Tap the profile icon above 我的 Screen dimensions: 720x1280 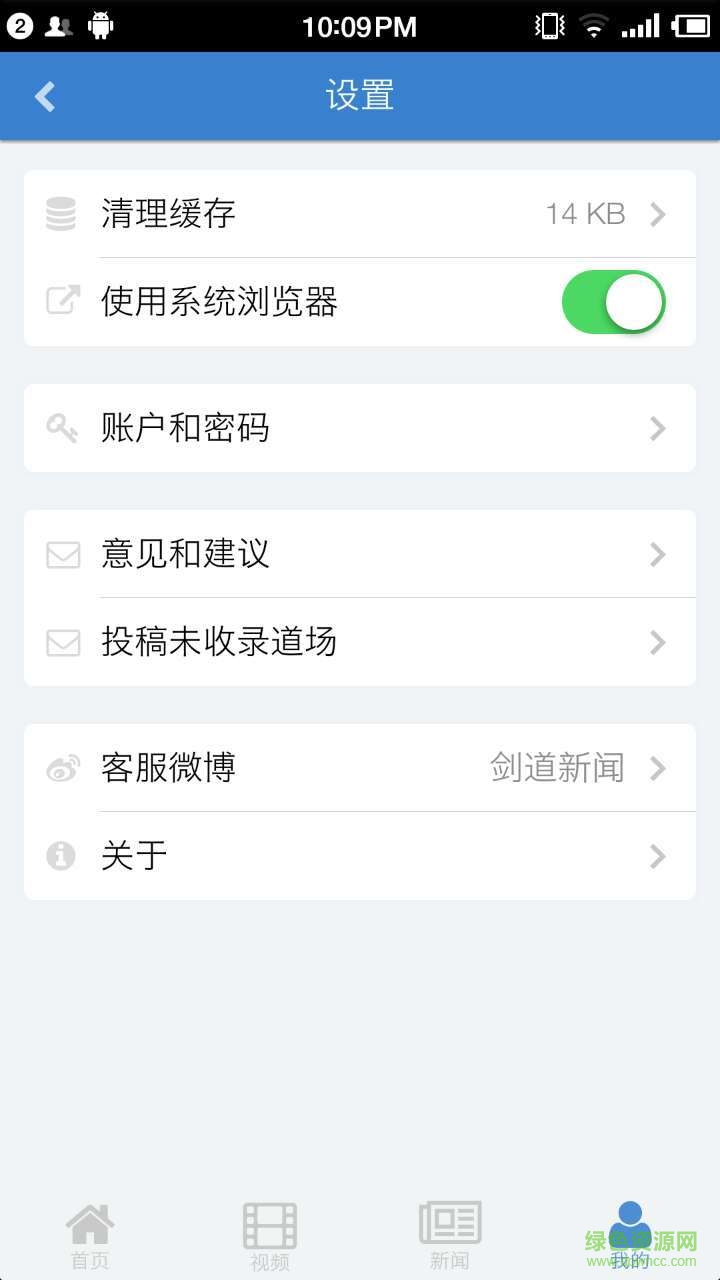pos(630,1222)
